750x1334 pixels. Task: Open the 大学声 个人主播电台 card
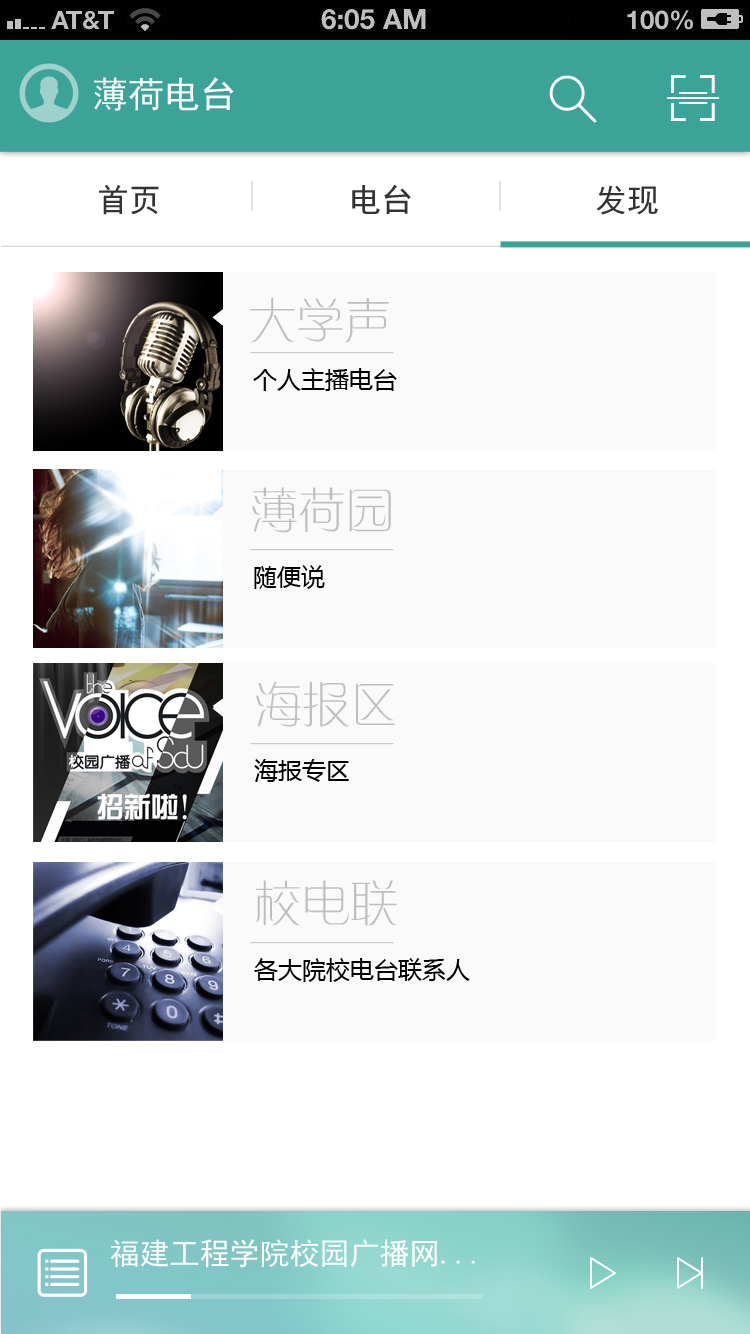[x=374, y=361]
